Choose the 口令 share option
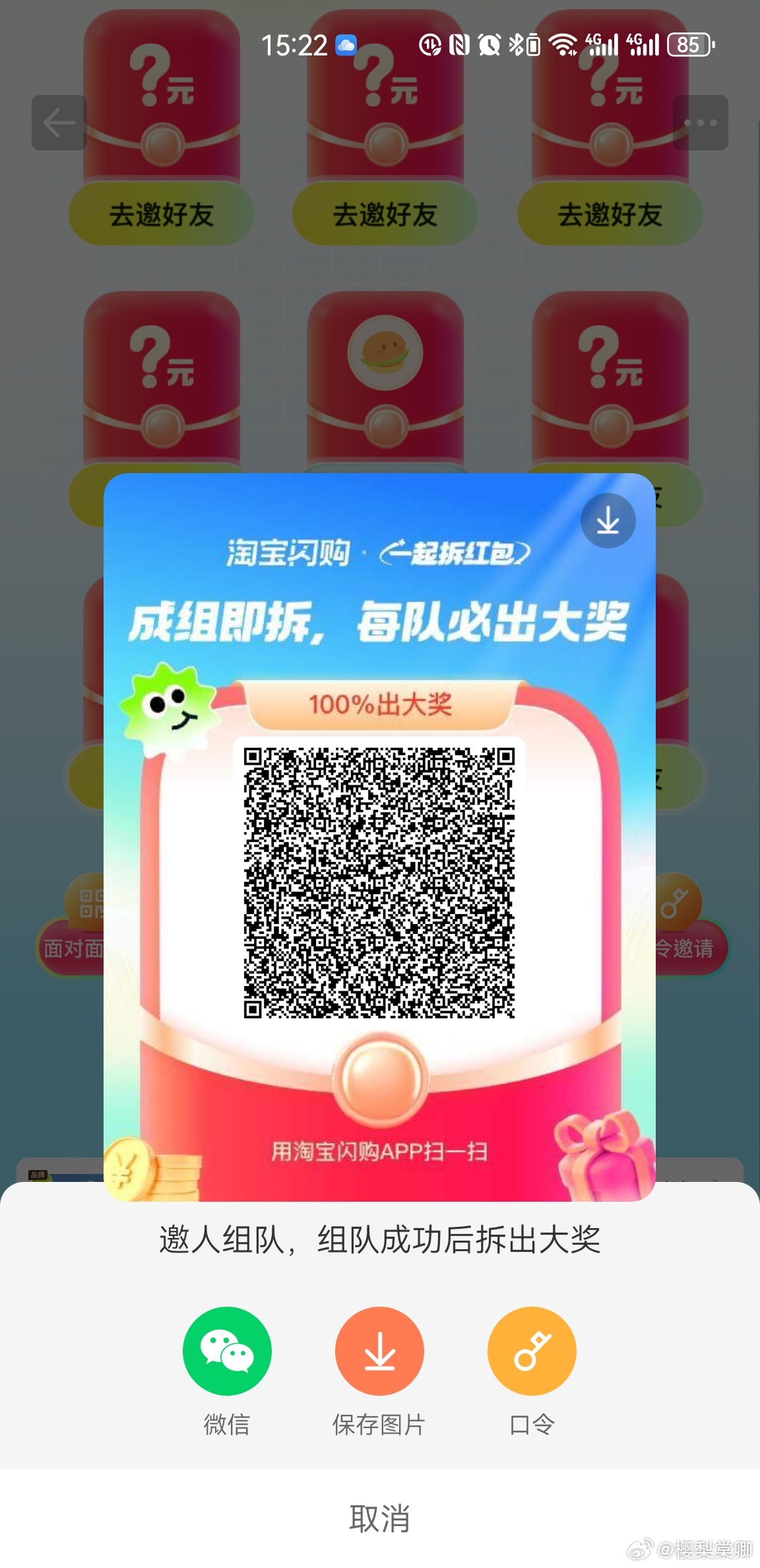The height and width of the screenshot is (1568, 760). click(532, 1350)
